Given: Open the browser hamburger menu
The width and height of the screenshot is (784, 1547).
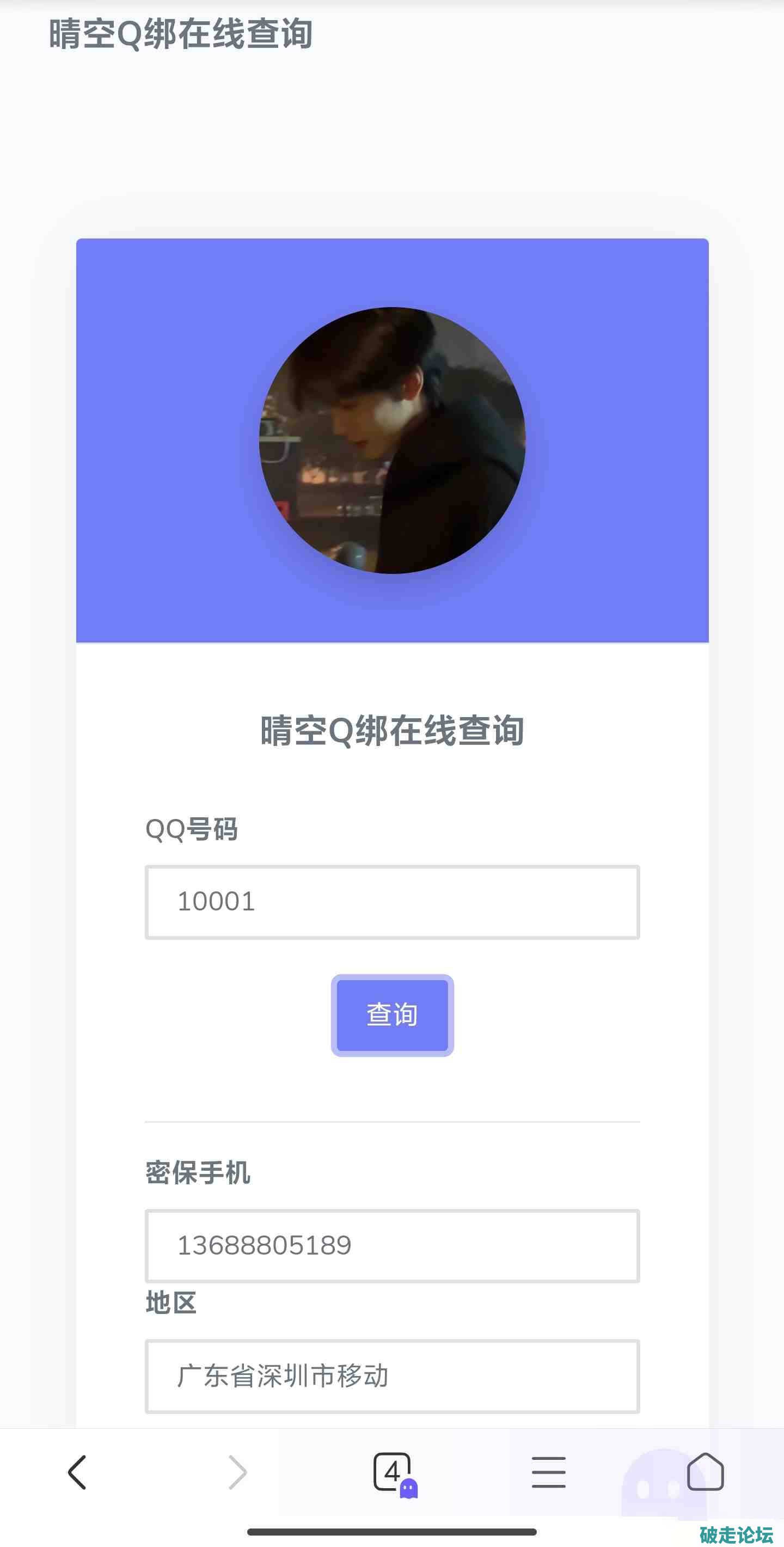Looking at the screenshot, I should pyautogui.click(x=548, y=1472).
